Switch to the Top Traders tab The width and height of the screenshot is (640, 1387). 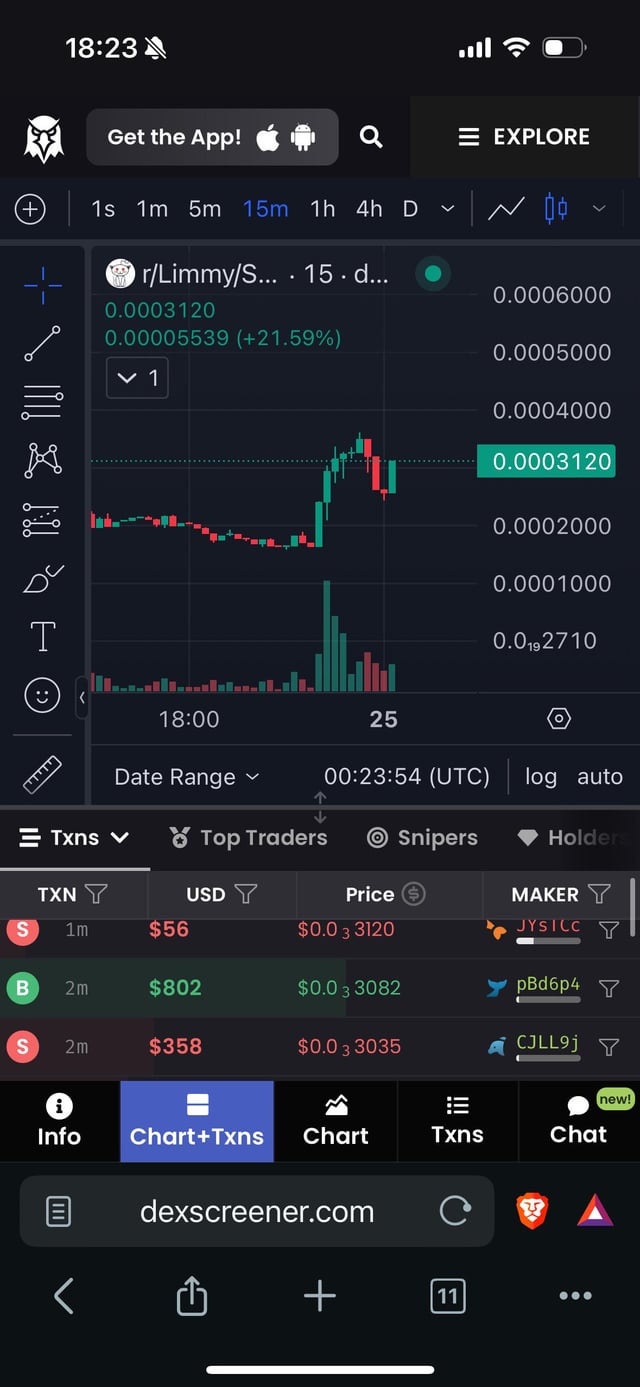pos(248,838)
